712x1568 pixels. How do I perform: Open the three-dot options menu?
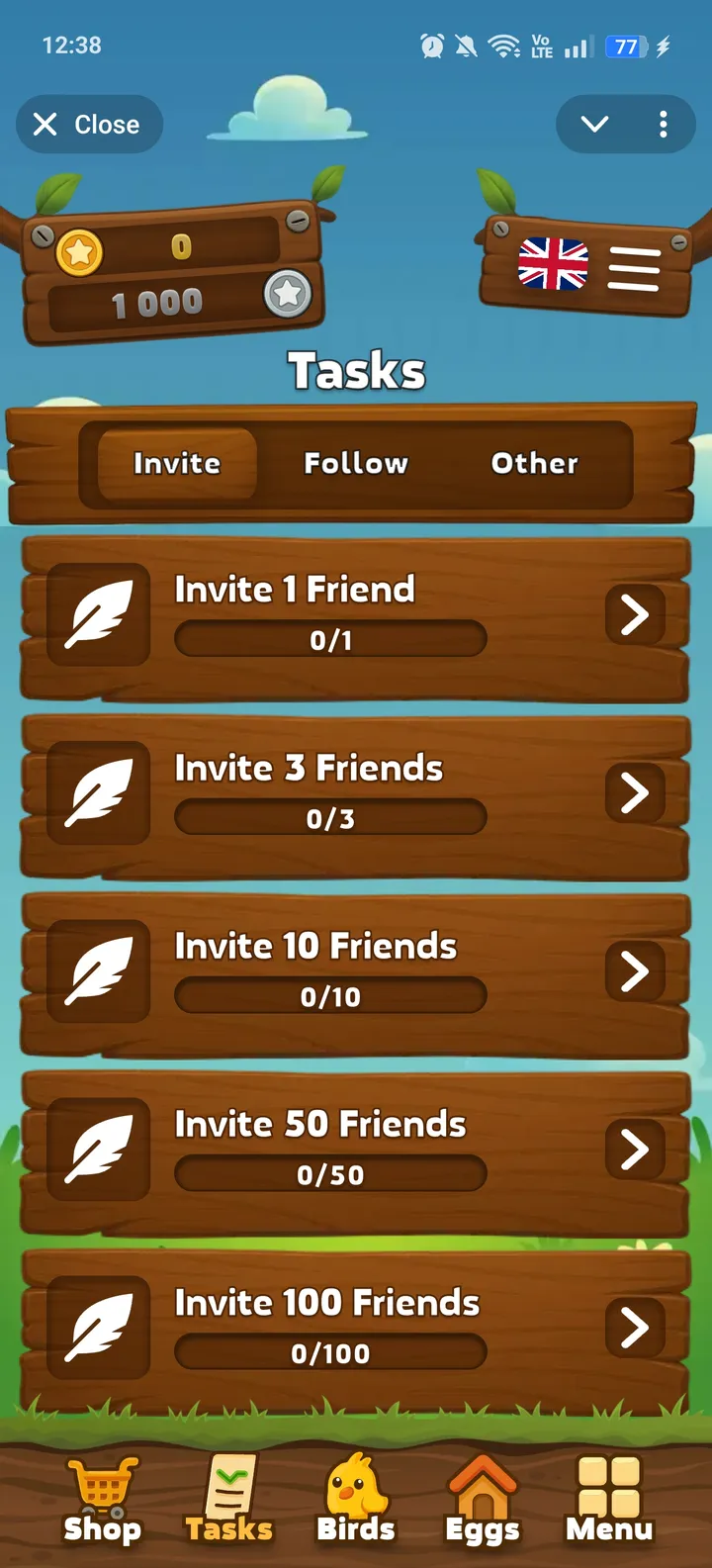click(663, 126)
